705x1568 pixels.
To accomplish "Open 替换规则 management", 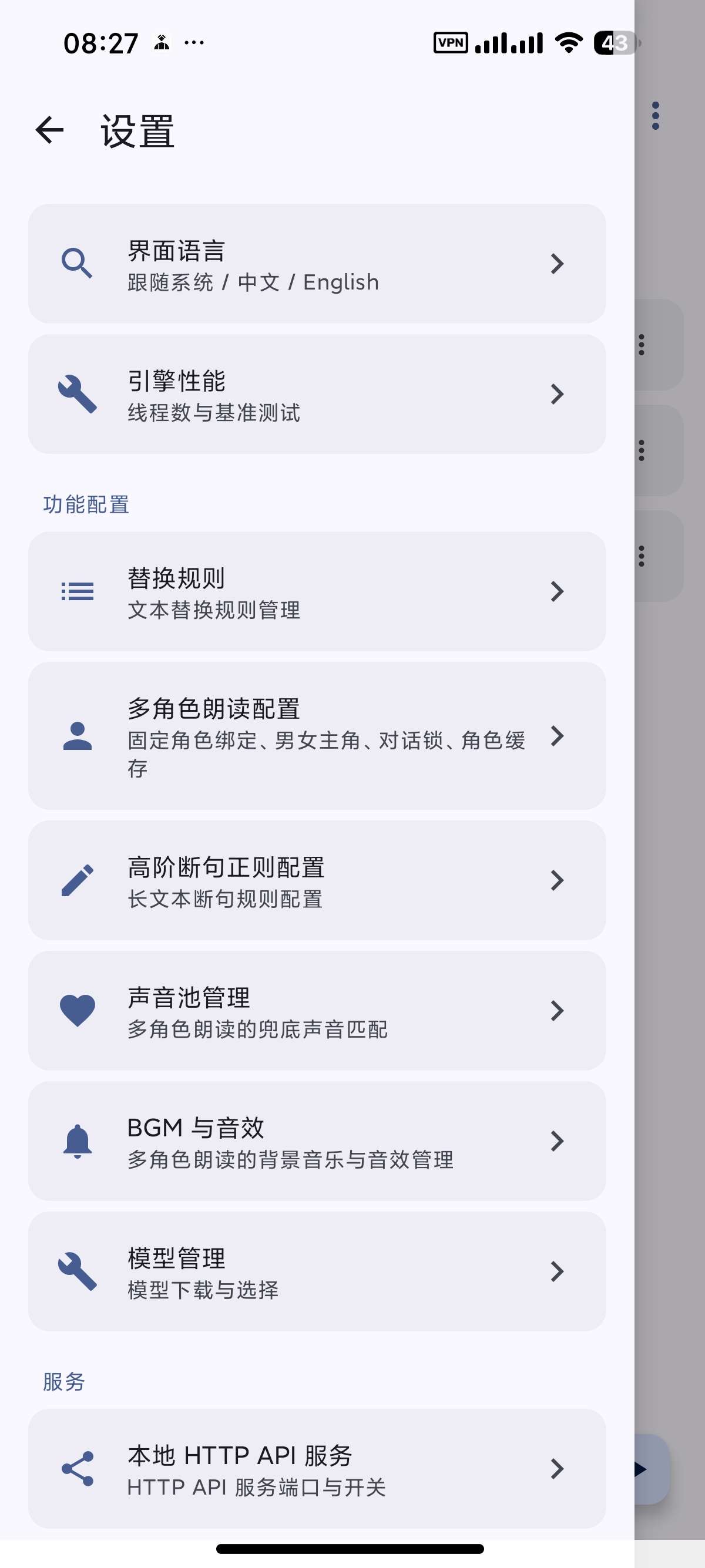I will (317, 591).
